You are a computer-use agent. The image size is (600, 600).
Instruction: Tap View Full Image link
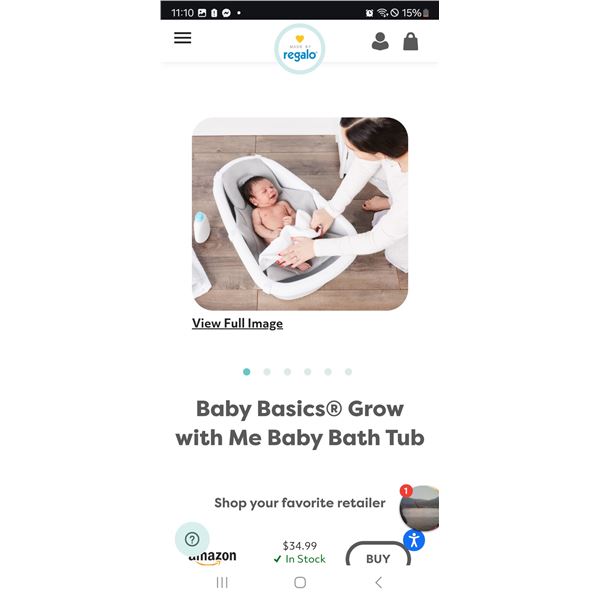point(237,324)
